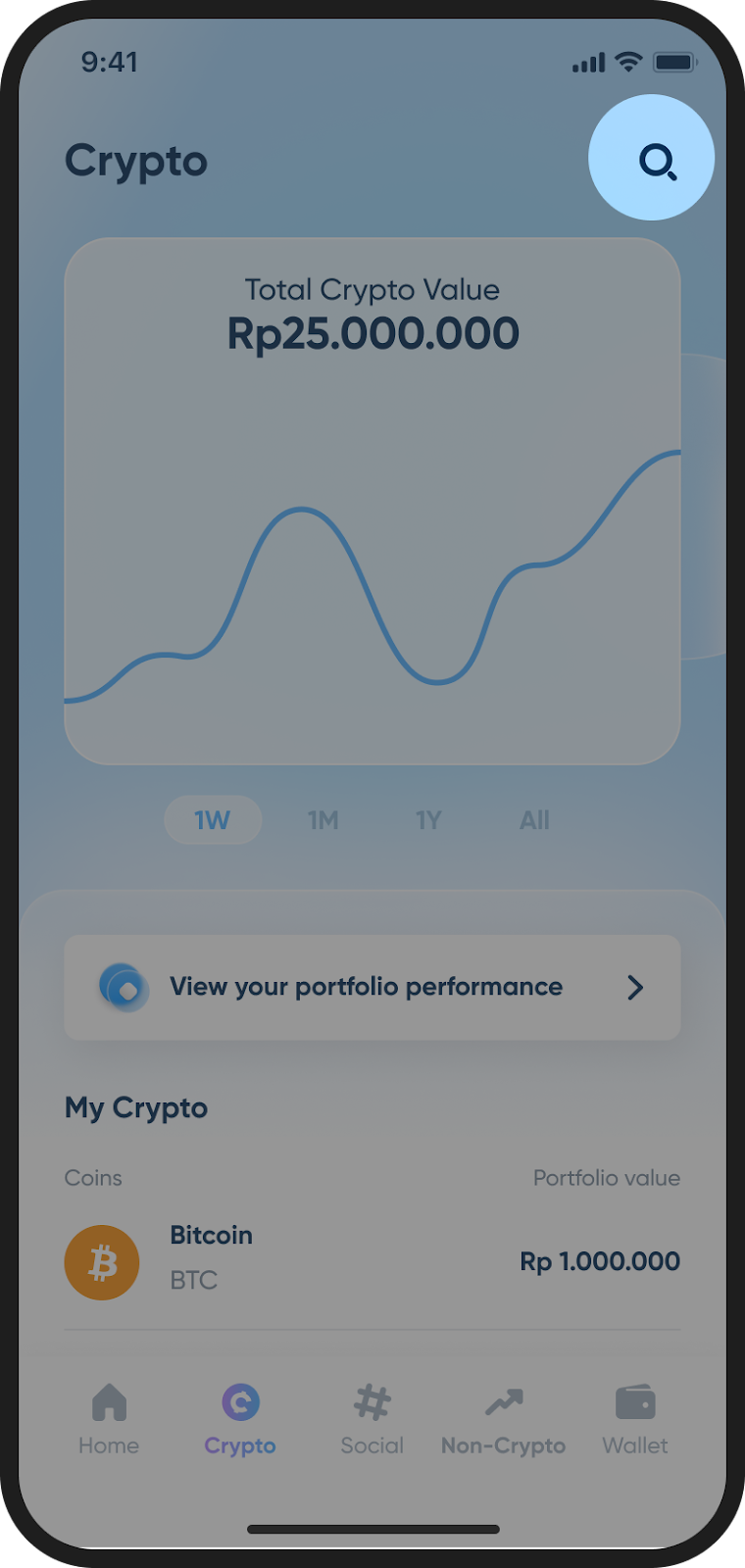This screenshot has height=1568, width=745.
Task: Open the Wallet tab
Action: pos(635,1419)
